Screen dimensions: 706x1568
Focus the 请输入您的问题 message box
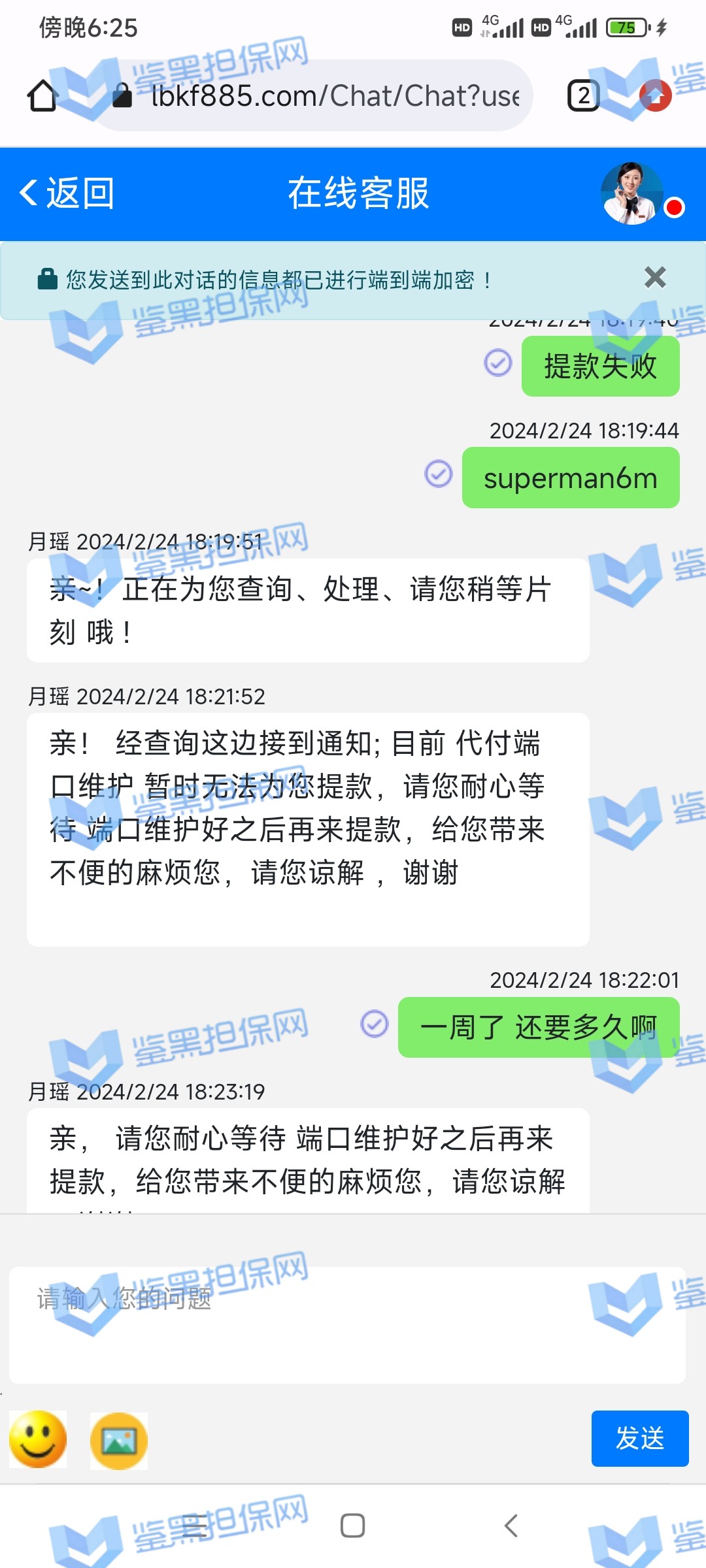(x=346, y=1324)
